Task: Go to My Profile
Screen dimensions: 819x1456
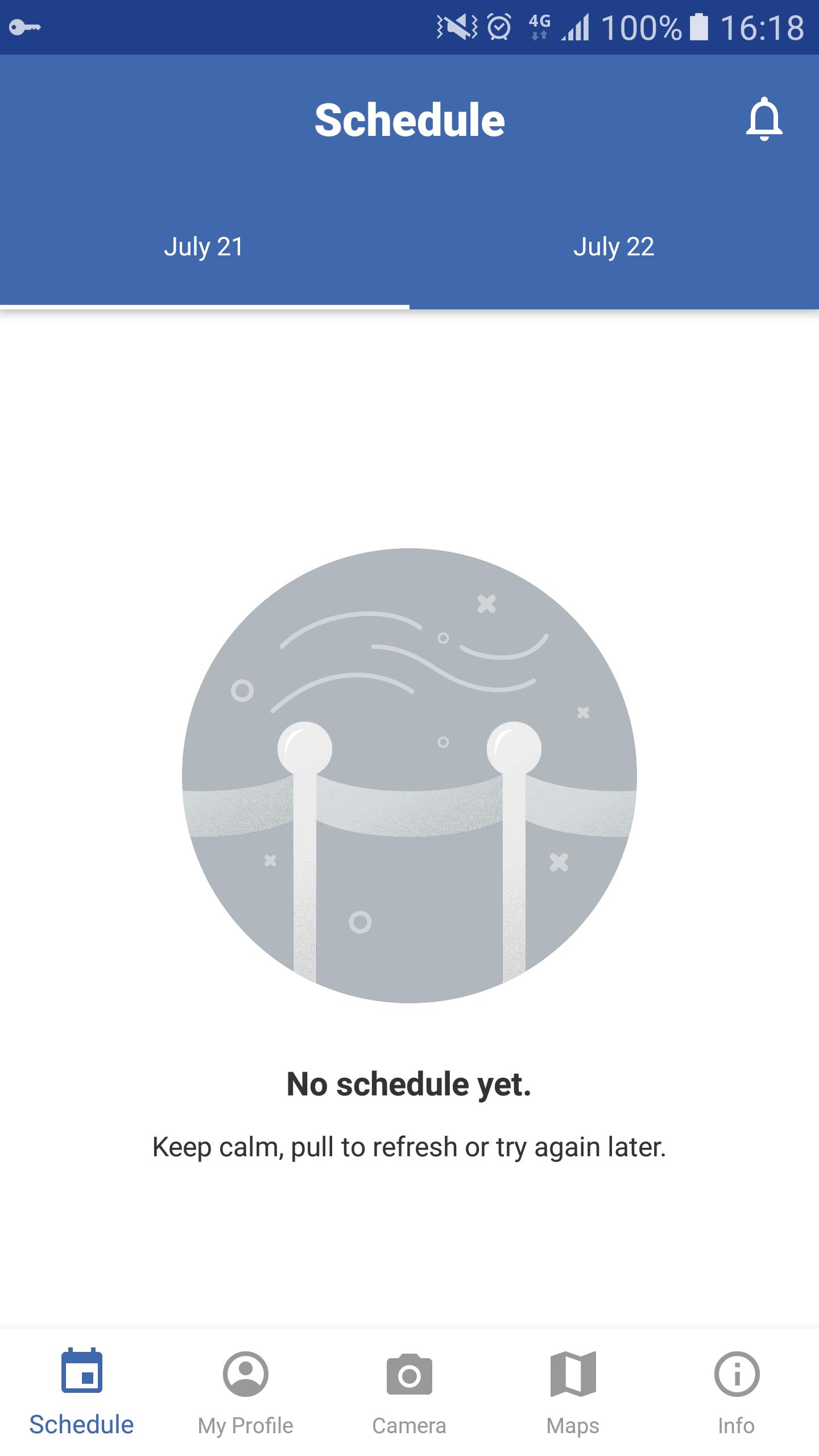Action: click(246, 1390)
